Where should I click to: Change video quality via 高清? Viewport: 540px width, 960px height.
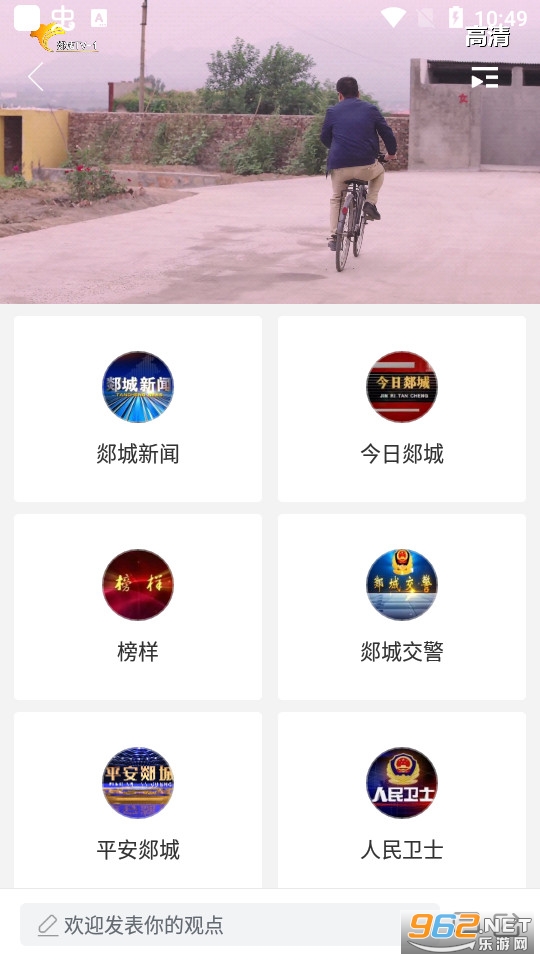(x=487, y=38)
